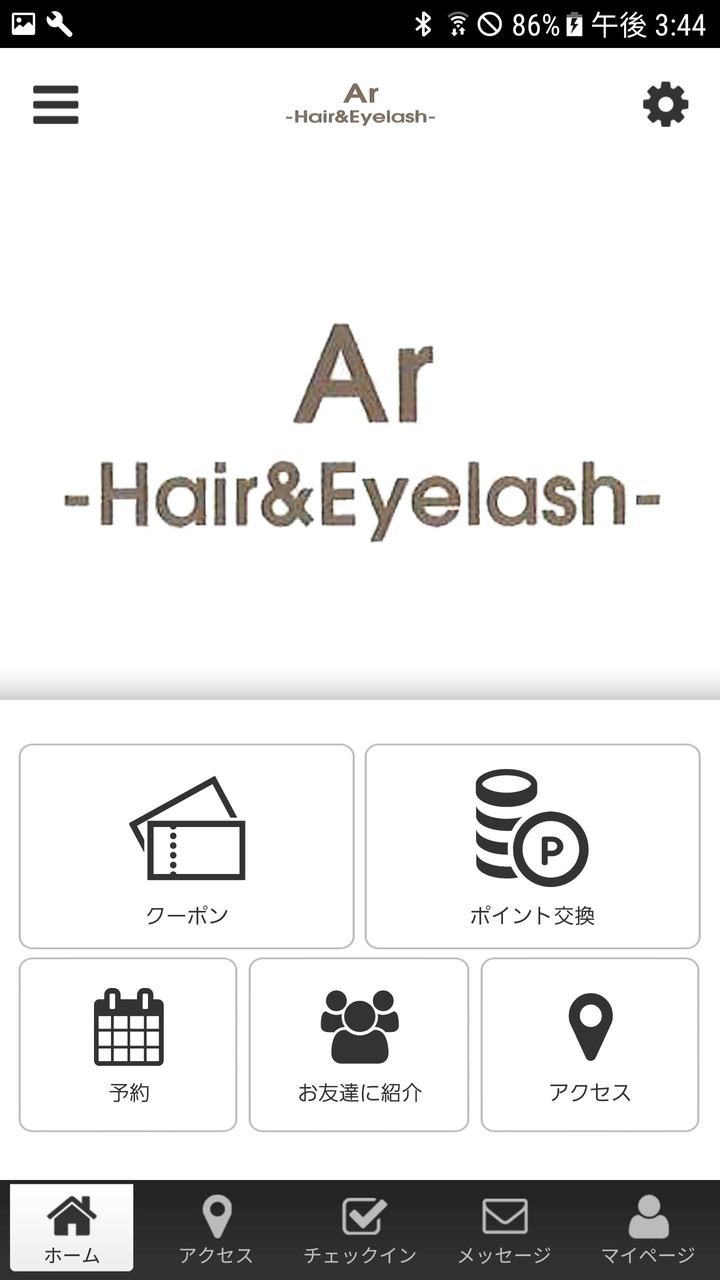
Task: Tap the home icon in bottom bar
Action: [73, 1215]
